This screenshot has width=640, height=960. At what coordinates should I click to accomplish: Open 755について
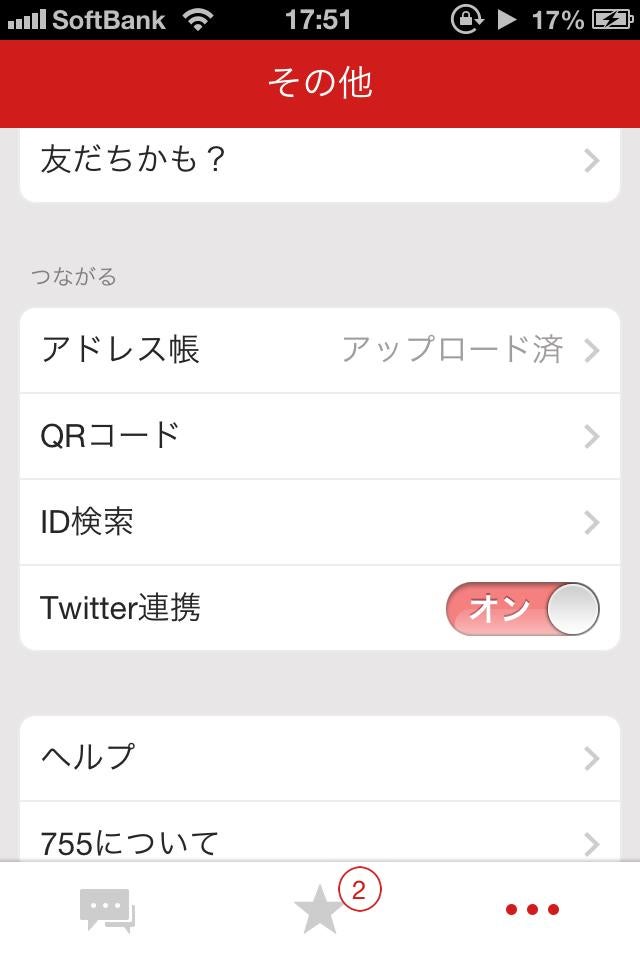point(320,838)
